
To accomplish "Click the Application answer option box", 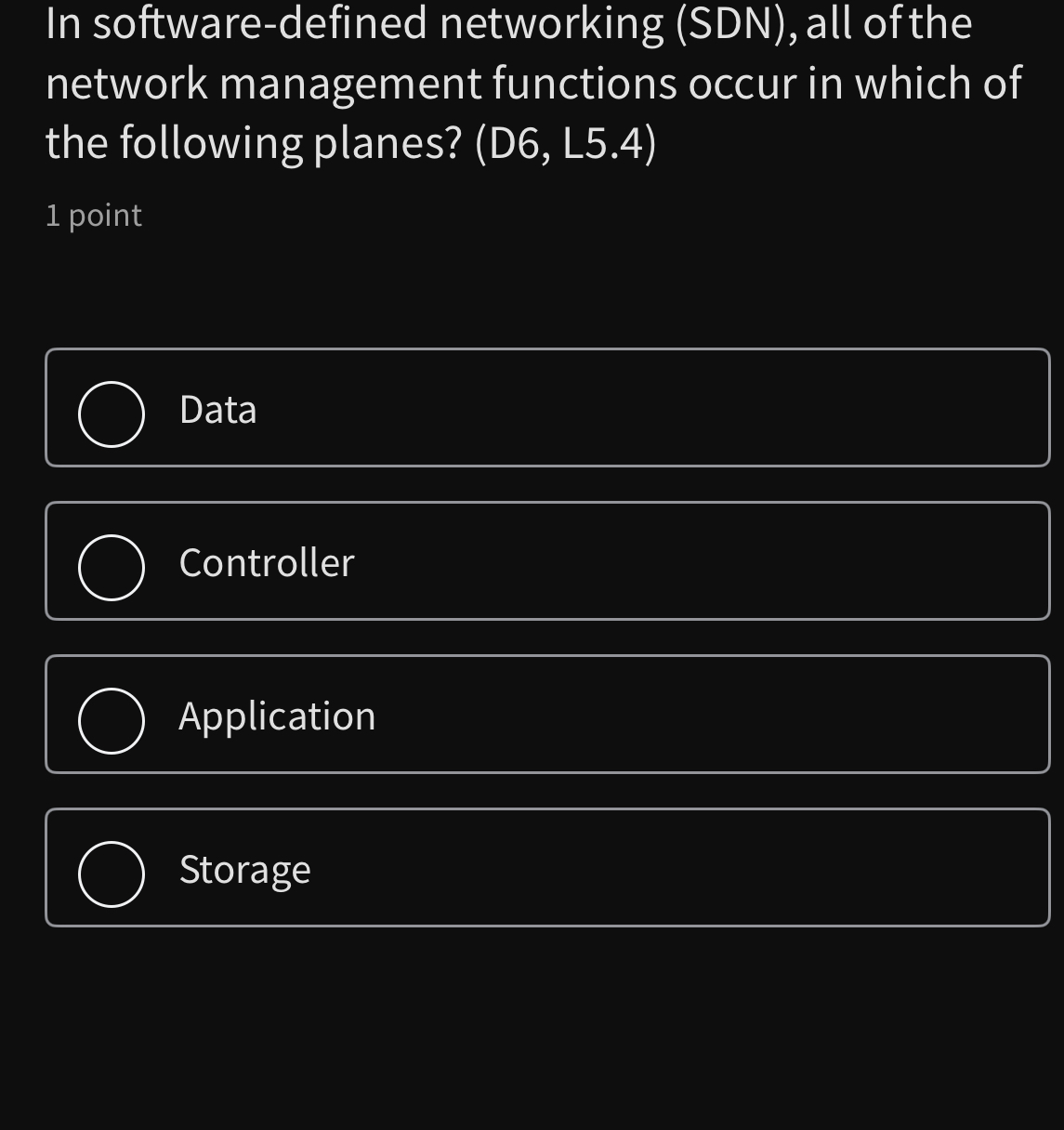I will (x=547, y=714).
